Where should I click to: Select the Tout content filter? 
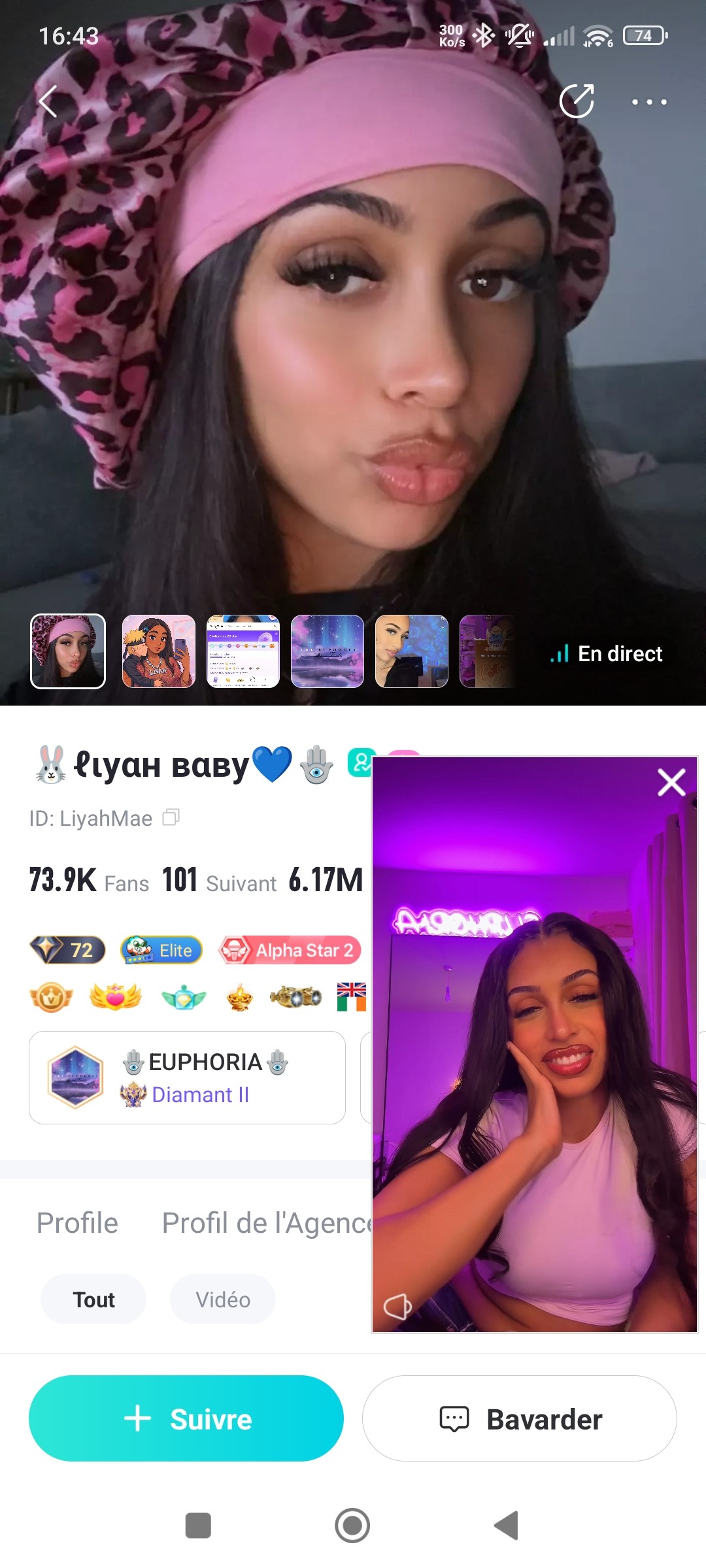(x=93, y=1299)
